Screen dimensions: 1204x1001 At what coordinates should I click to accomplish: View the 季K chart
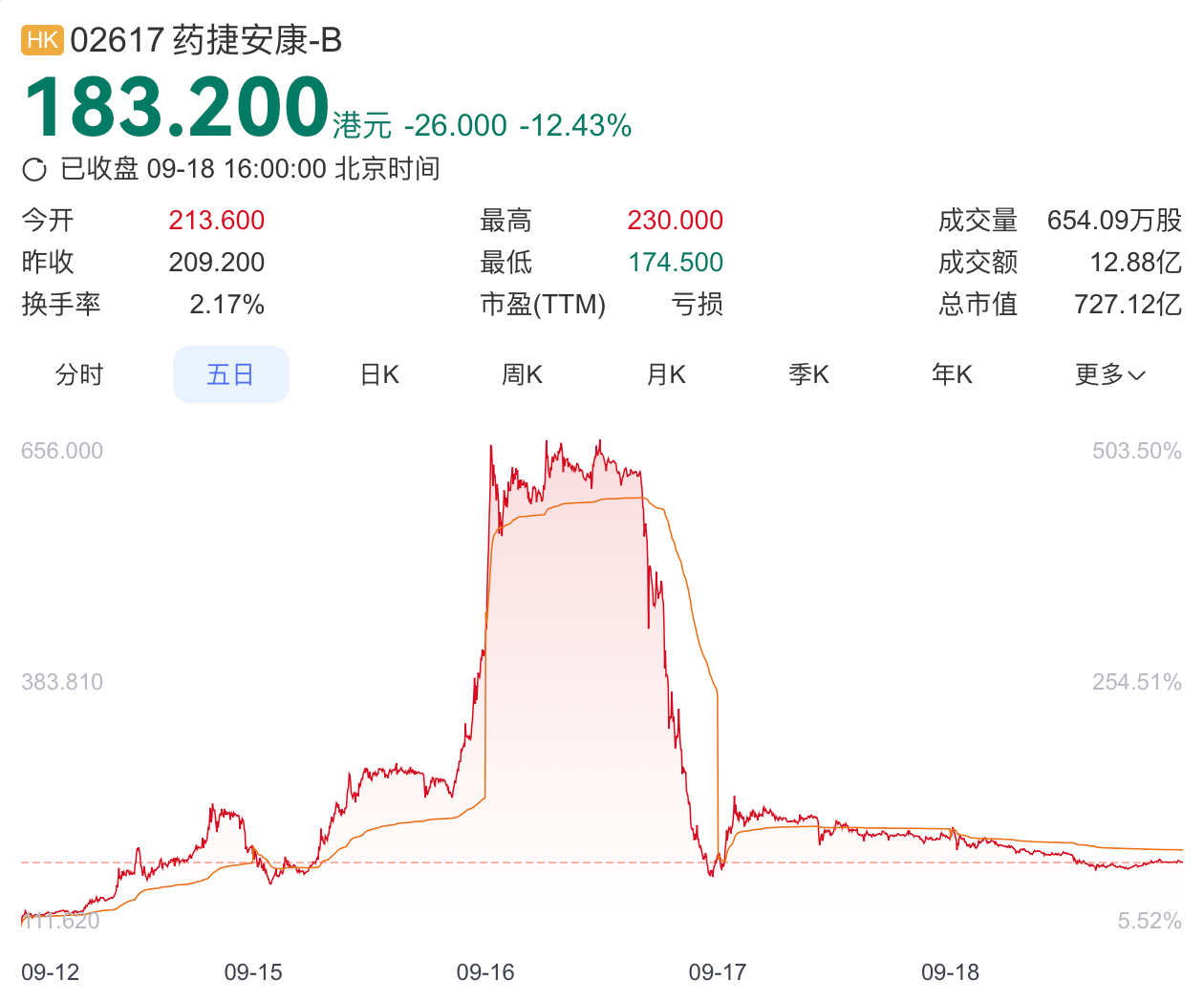point(809,374)
